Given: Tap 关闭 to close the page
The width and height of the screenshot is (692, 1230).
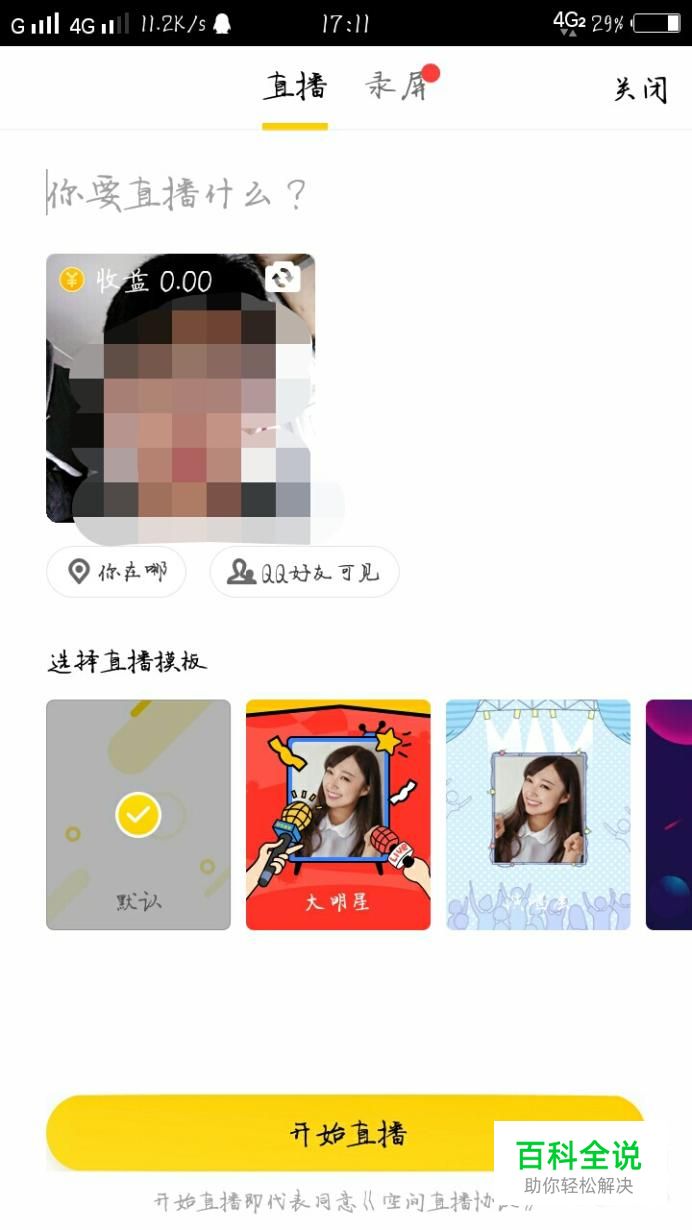Looking at the screenshot, I should point(640,89).
